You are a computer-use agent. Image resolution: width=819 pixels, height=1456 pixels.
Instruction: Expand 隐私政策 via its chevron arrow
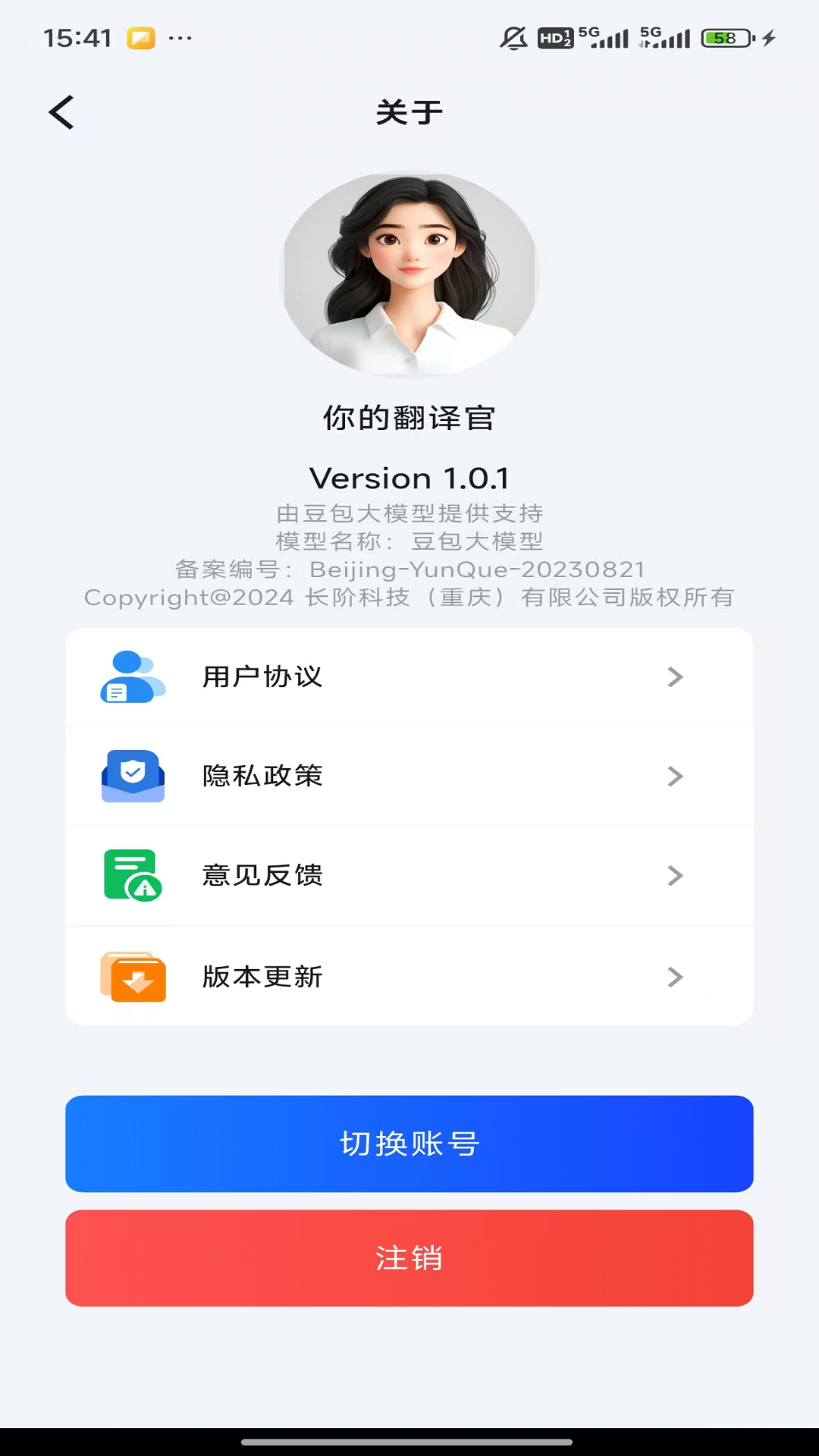pyautogui.click(x=675, y=777)
